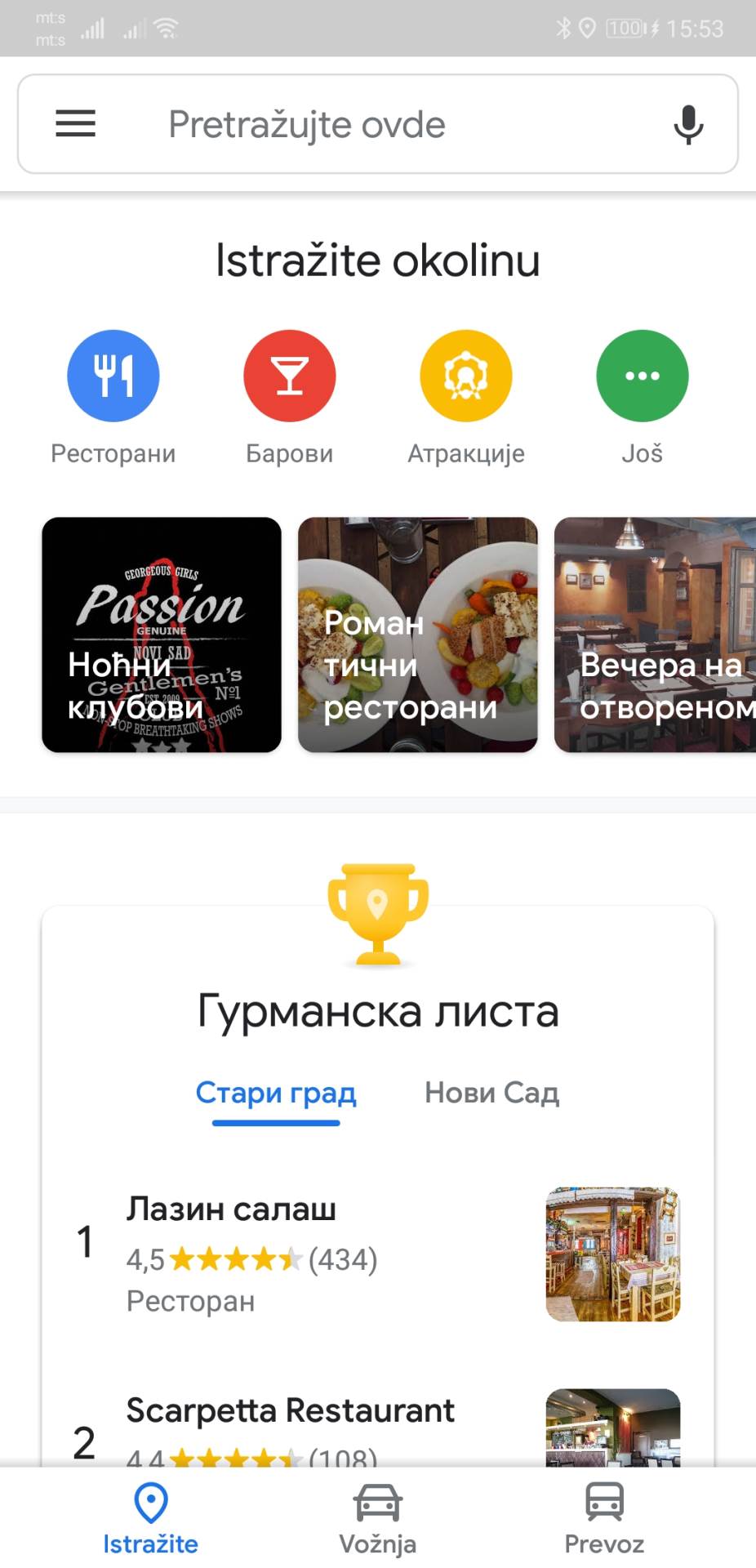Switch to the Prevoz tab

coord(604,1519)
